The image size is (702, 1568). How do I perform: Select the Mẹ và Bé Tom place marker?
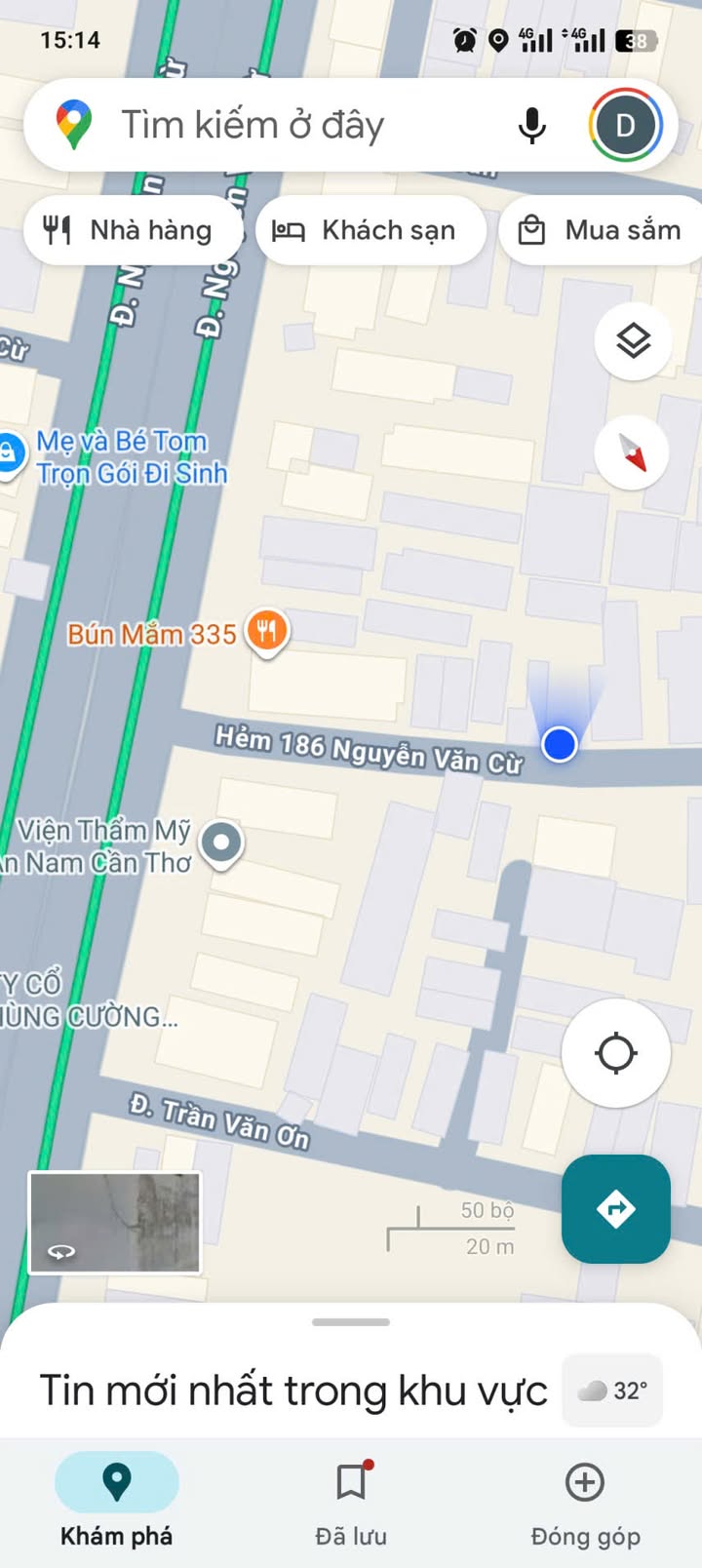[x=10, y=453]
